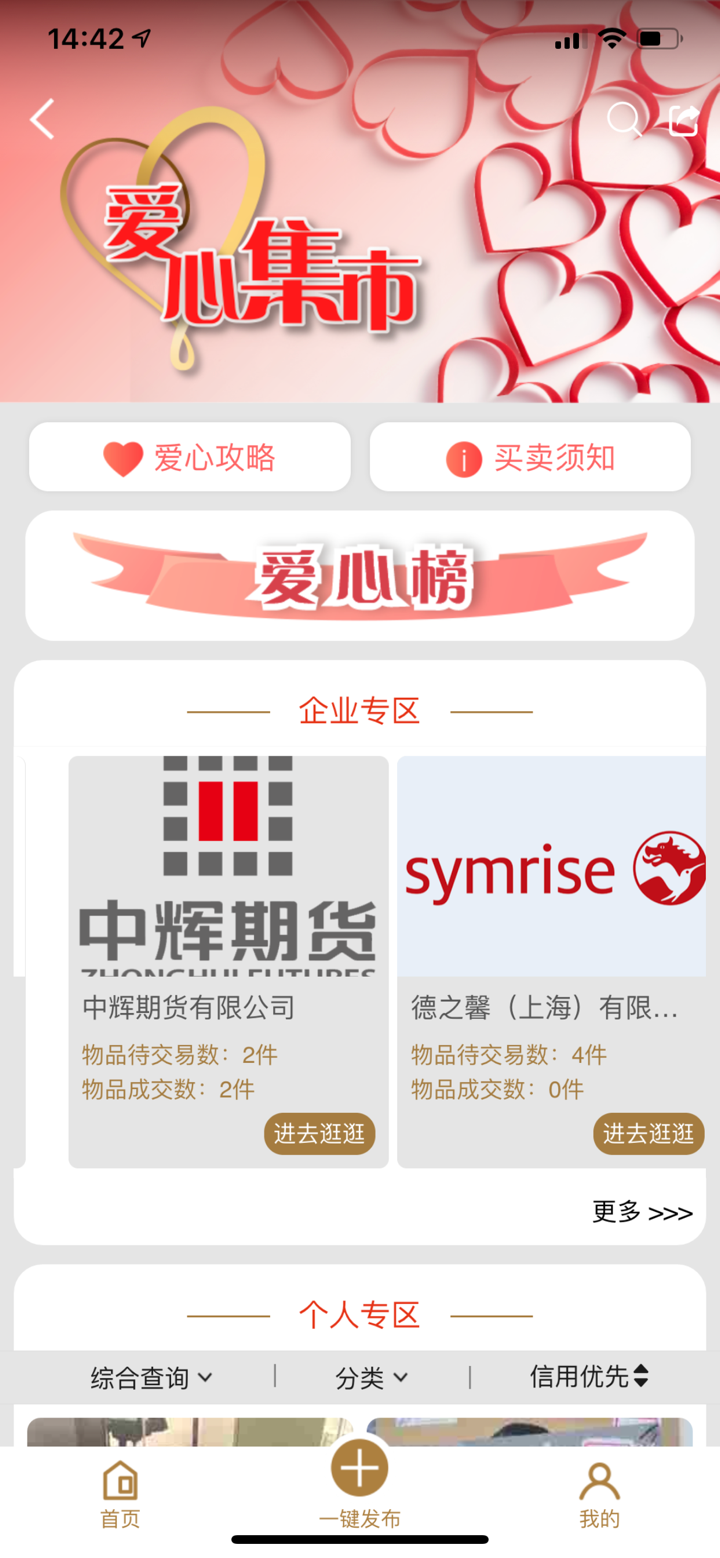720x1558 pixels.
Task: Switch to the 首页 tab
Action: pyautogui.click(x=119, y=1490)
